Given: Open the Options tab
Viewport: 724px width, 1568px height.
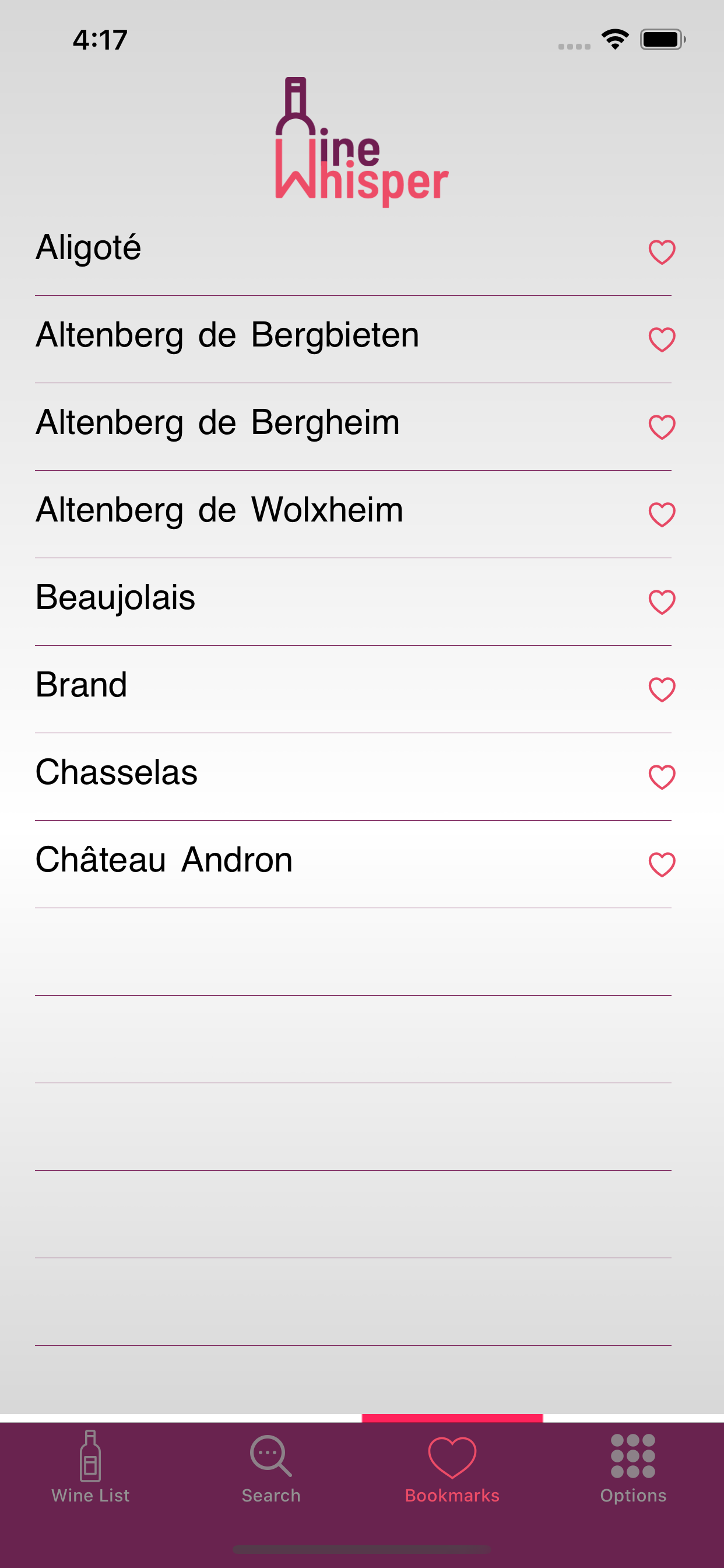Looking at the screenshot, I should tap(632, 1467).
